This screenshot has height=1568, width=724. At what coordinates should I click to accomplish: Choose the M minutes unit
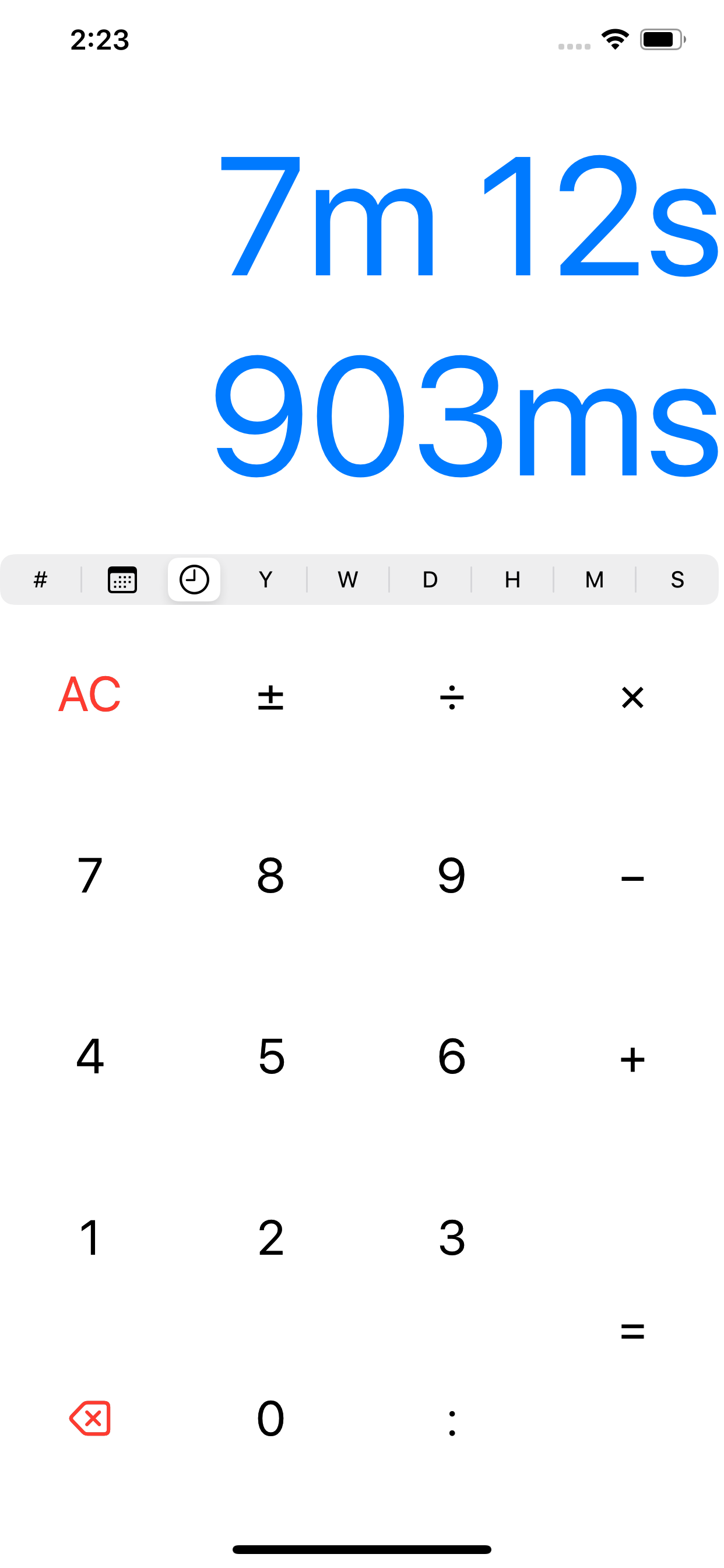point(595,579)
